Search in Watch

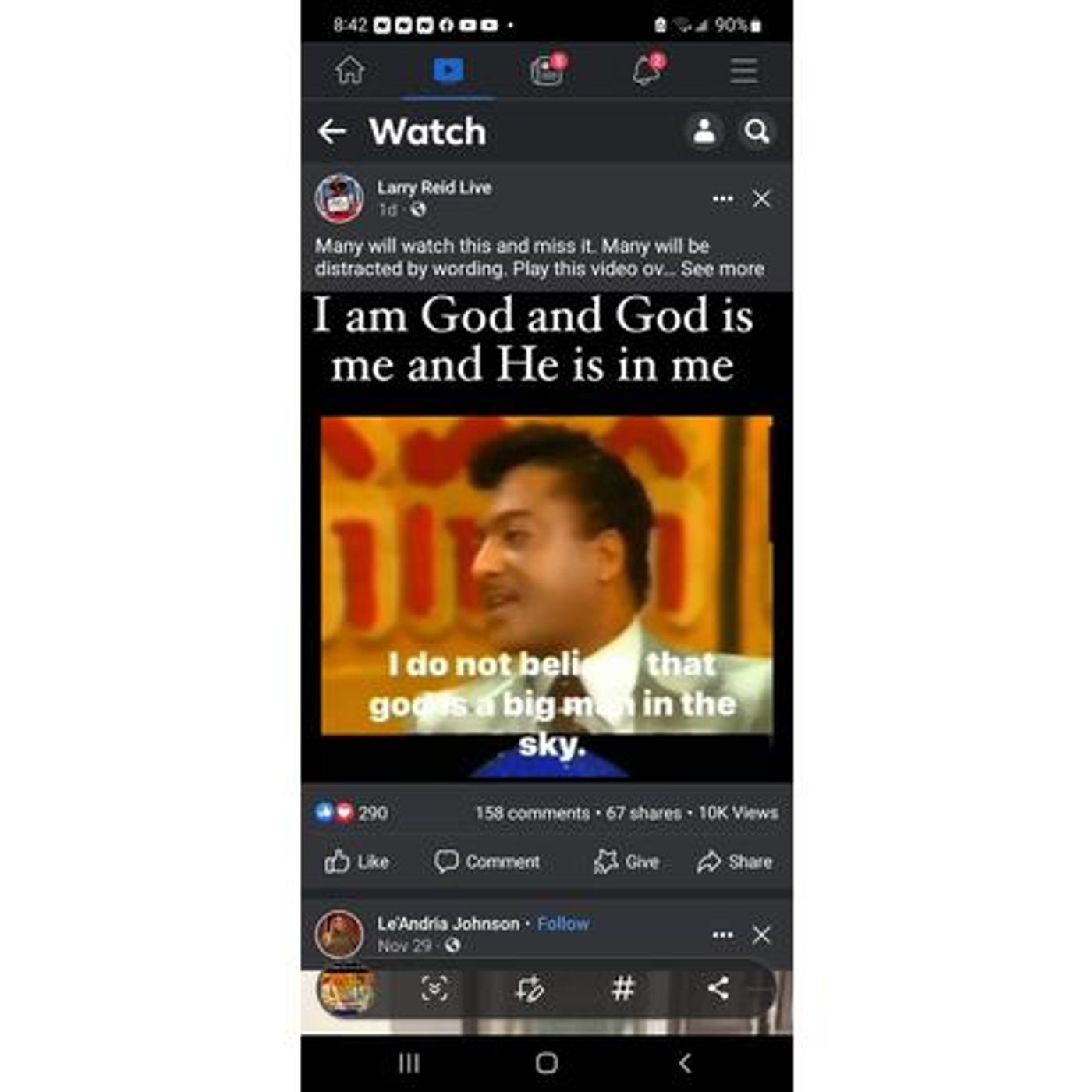point(757,131)
